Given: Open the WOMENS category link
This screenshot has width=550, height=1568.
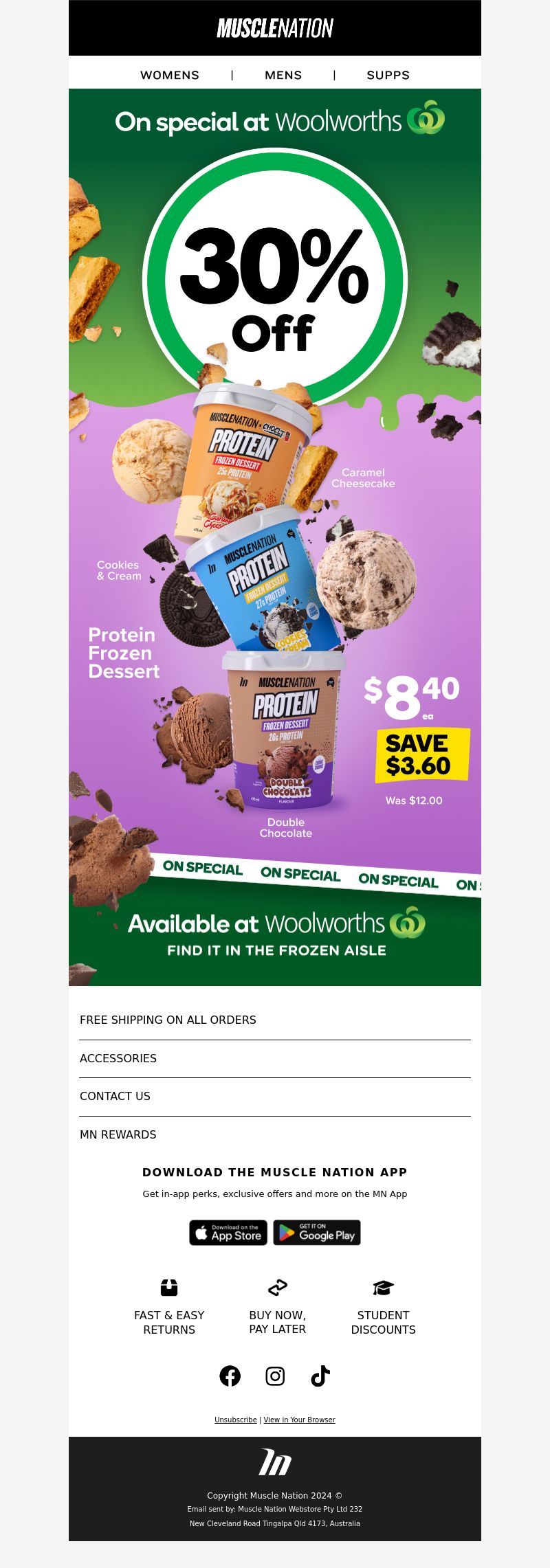Looking at the screenshot, I should (x=170, y=75).
